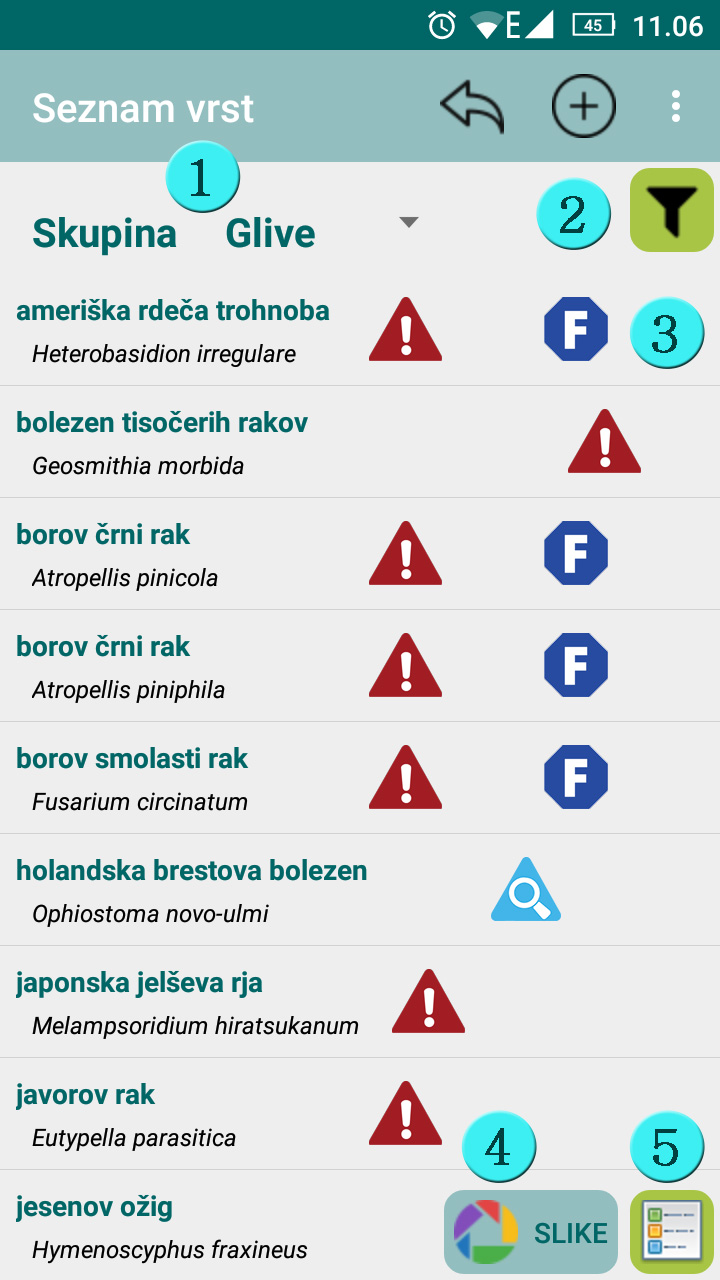Select bolezen tisočerih rakov
720x1280 pixels.
point(360,442)
